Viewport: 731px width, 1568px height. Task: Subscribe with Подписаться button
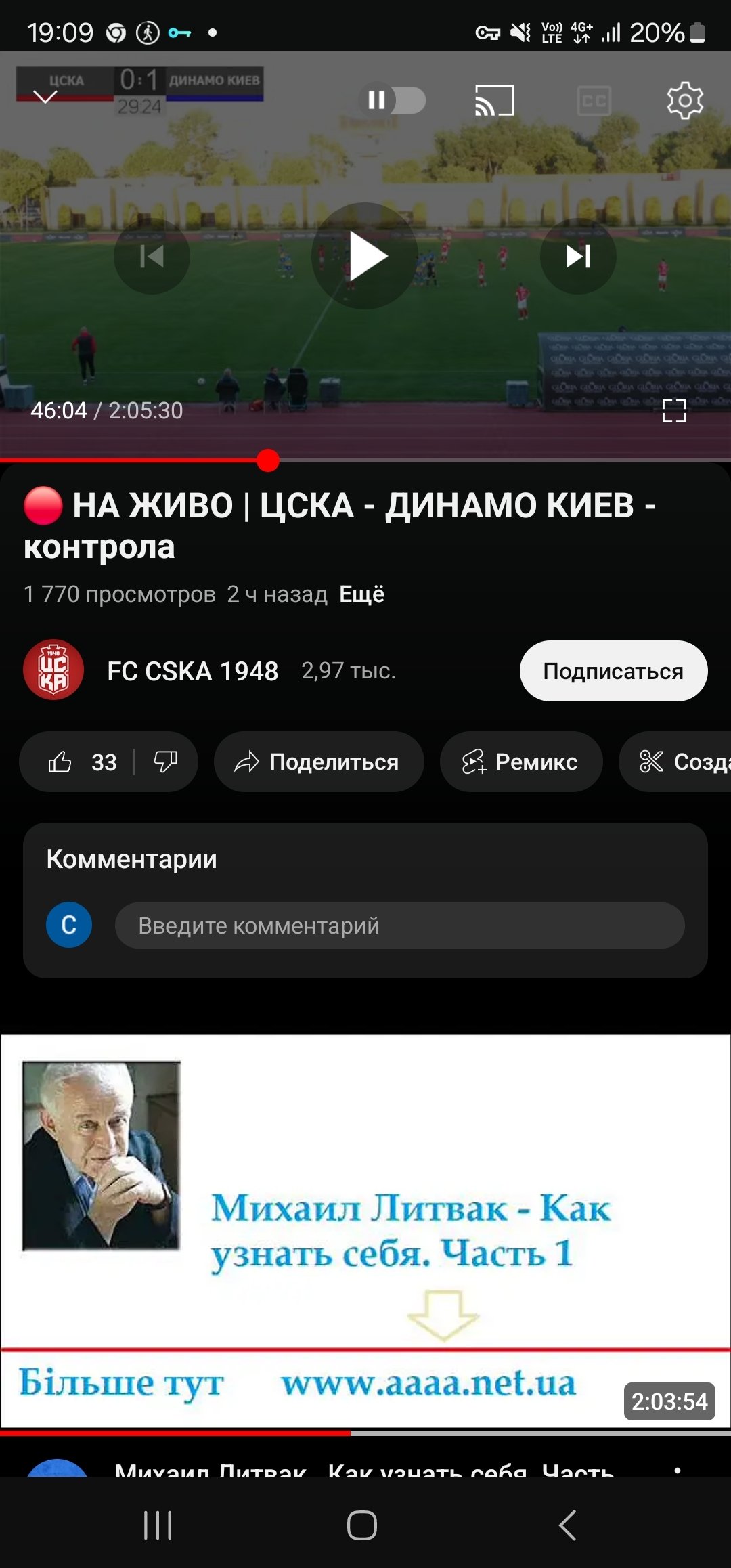point(613,671)
